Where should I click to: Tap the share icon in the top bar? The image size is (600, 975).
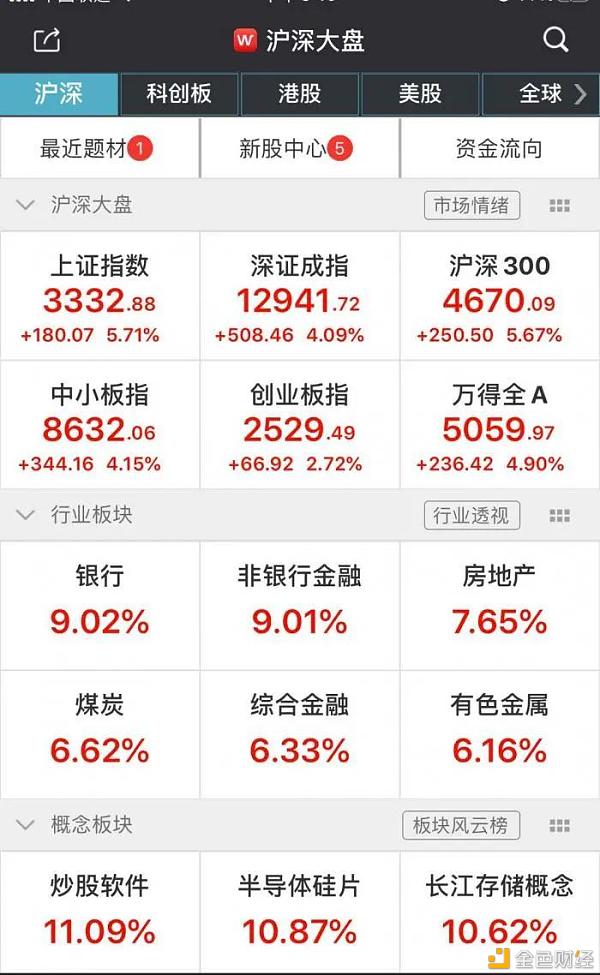click(x=46, y=40)
